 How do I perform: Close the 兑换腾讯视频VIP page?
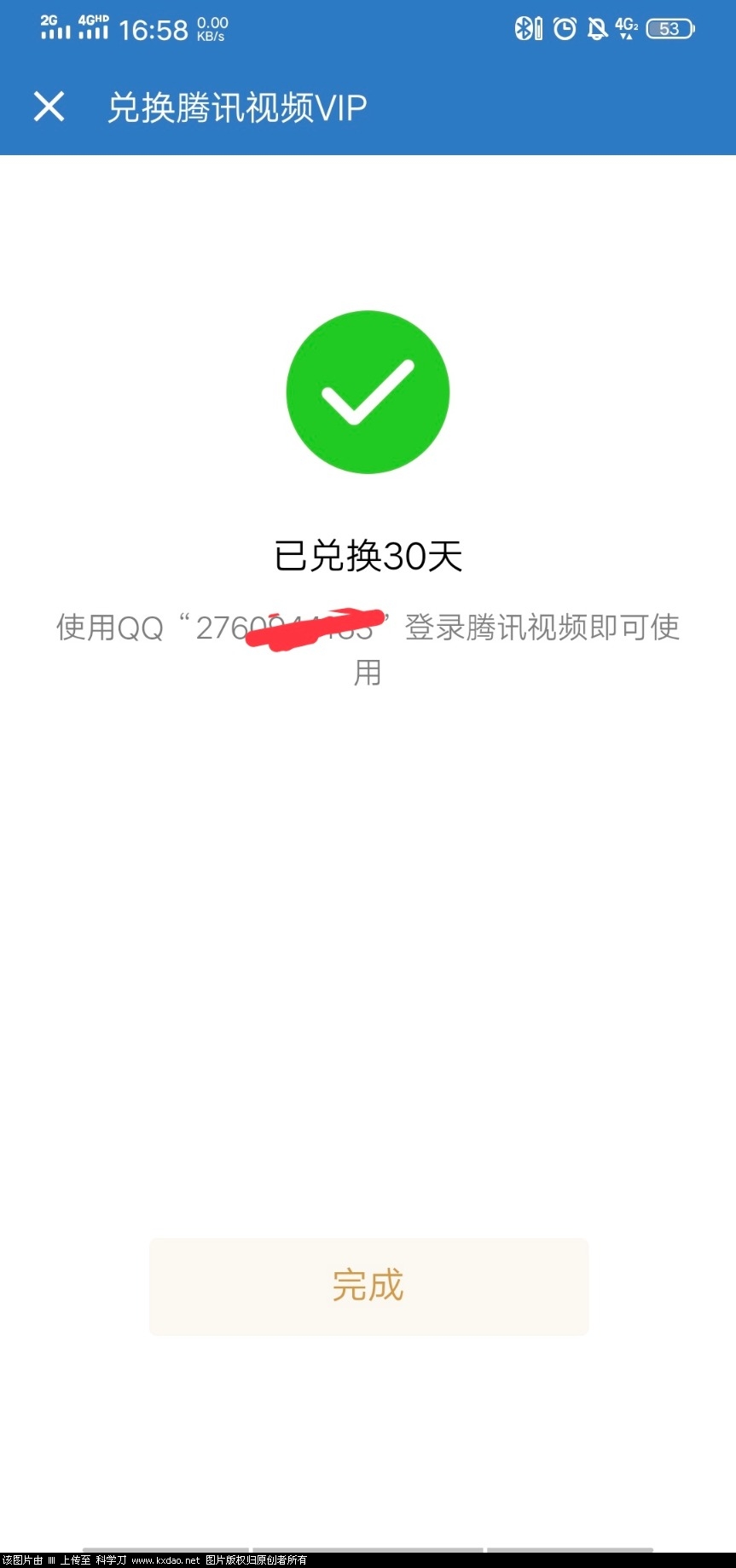click(49, 107)
